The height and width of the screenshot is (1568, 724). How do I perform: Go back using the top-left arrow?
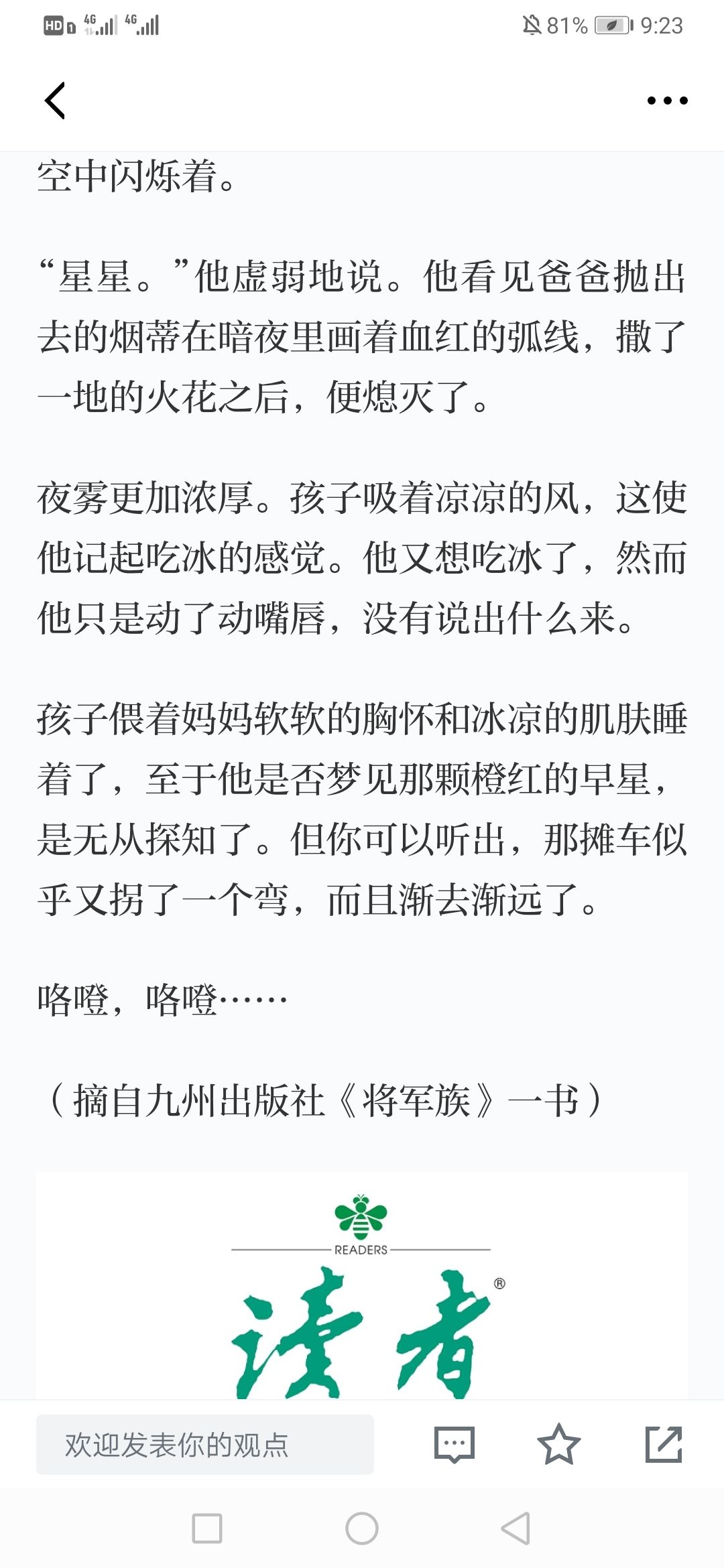(x=55, y=101)
